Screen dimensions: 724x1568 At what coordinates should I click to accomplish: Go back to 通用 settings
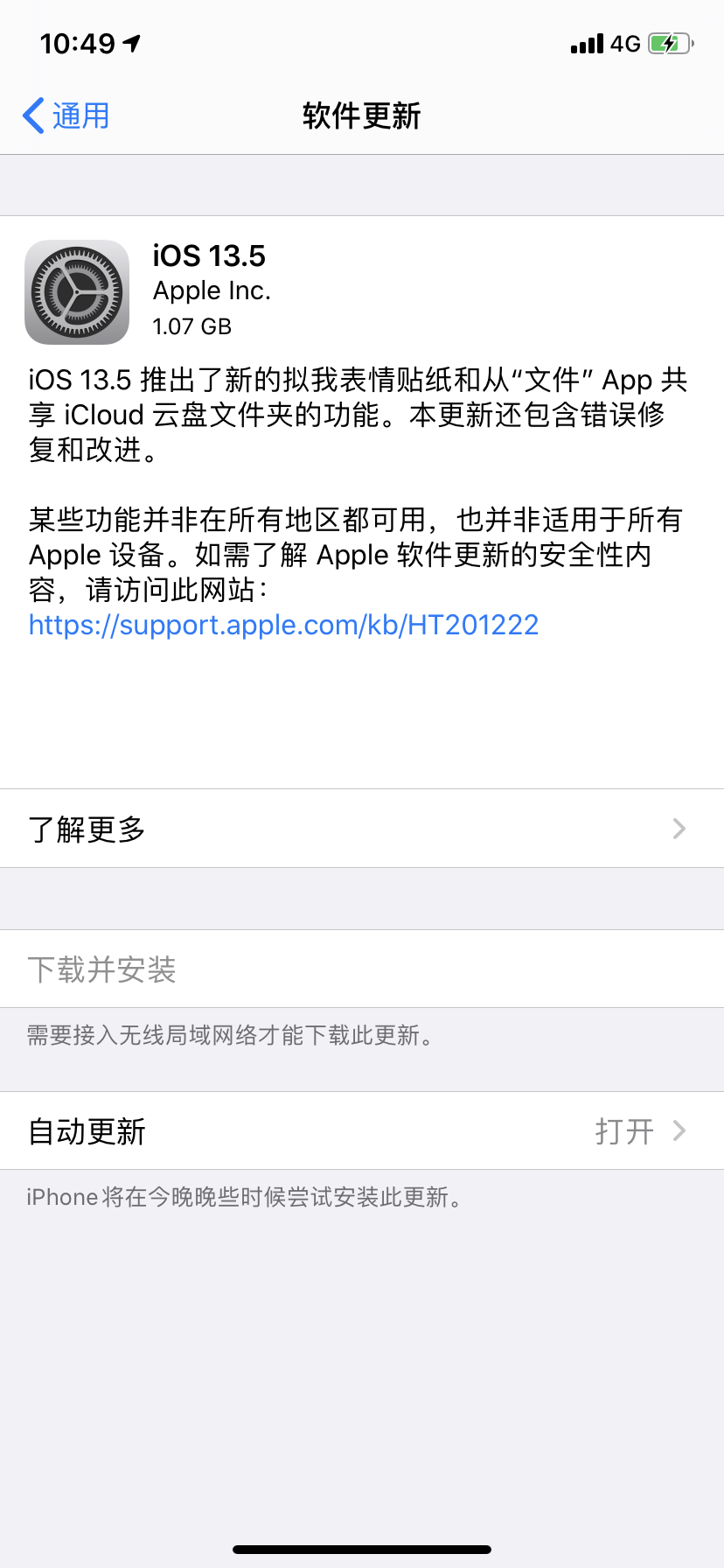tap(66, 115)
